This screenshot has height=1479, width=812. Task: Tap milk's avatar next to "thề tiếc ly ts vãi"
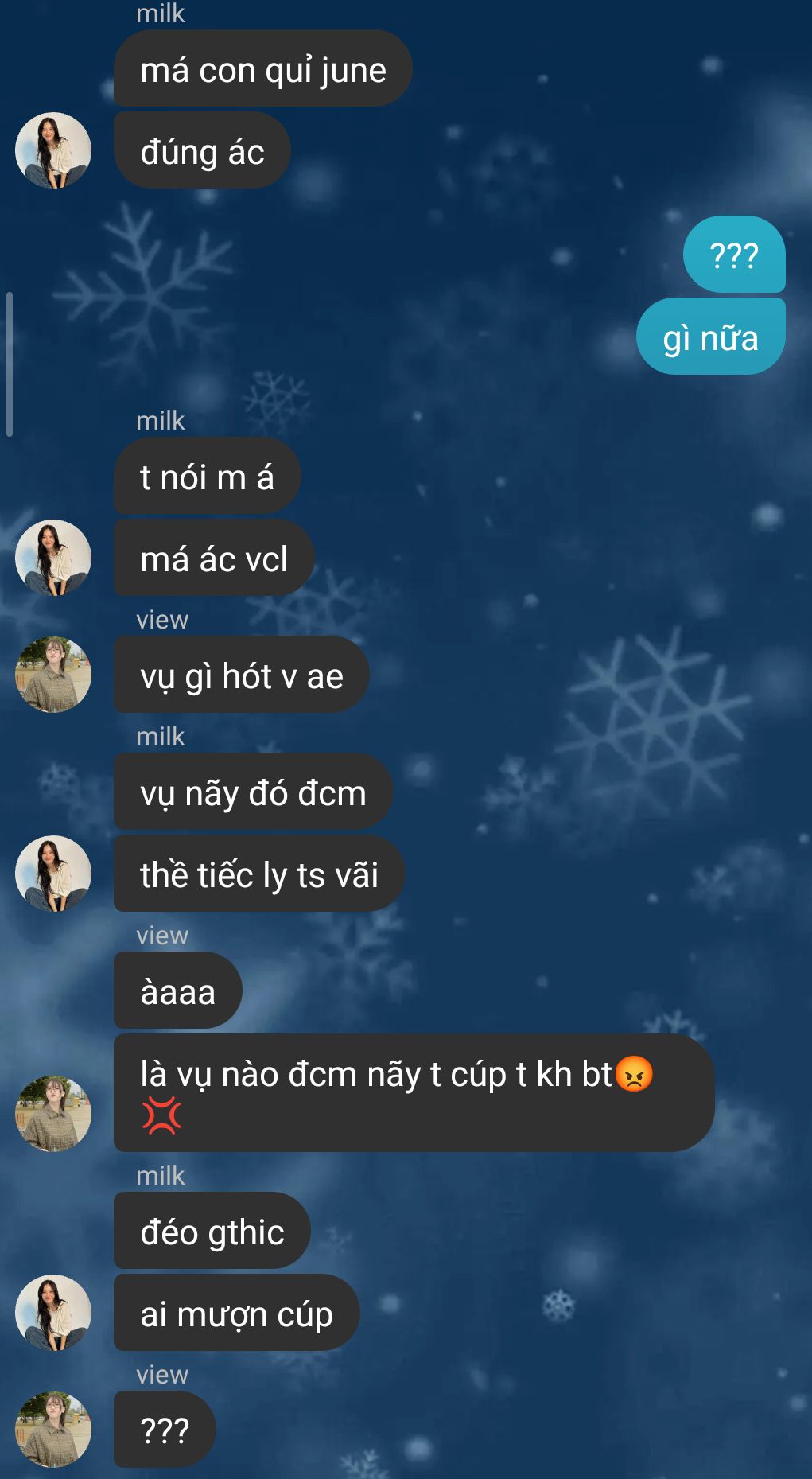(x=53, y=874)
